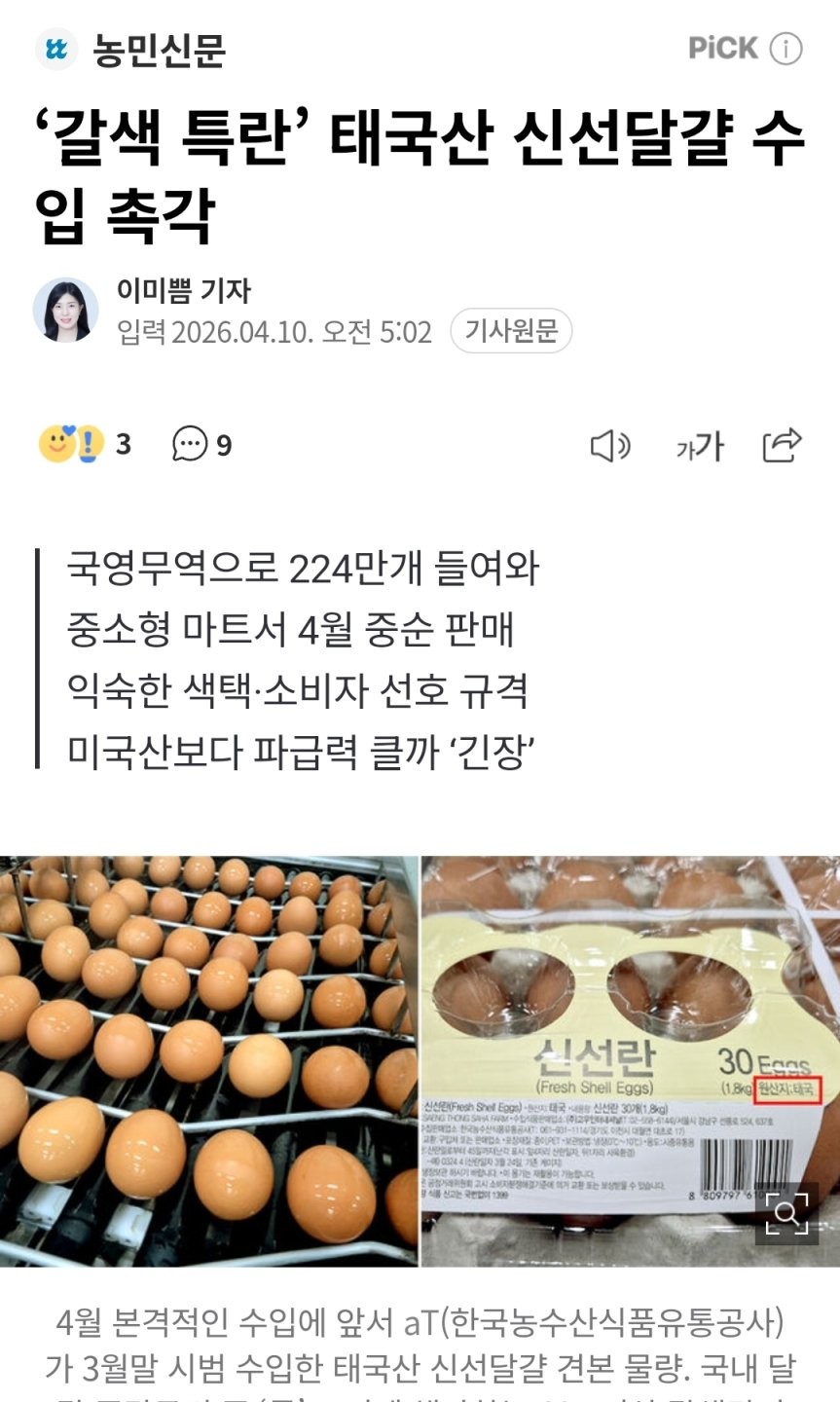Viewport: 840px width, 1402px height.
Task: Open the egg article image
Action: (419, 1061)
